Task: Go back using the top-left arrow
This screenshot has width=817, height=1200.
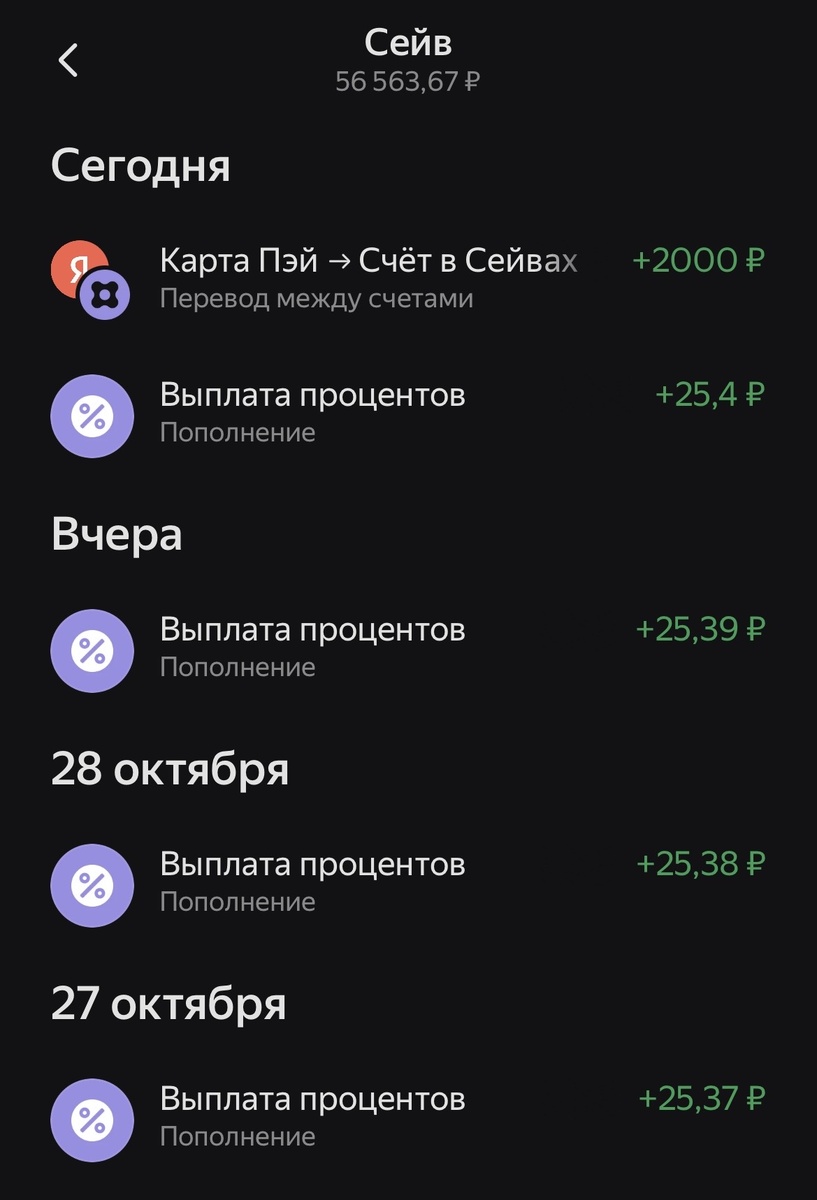Action: (68, 61)
